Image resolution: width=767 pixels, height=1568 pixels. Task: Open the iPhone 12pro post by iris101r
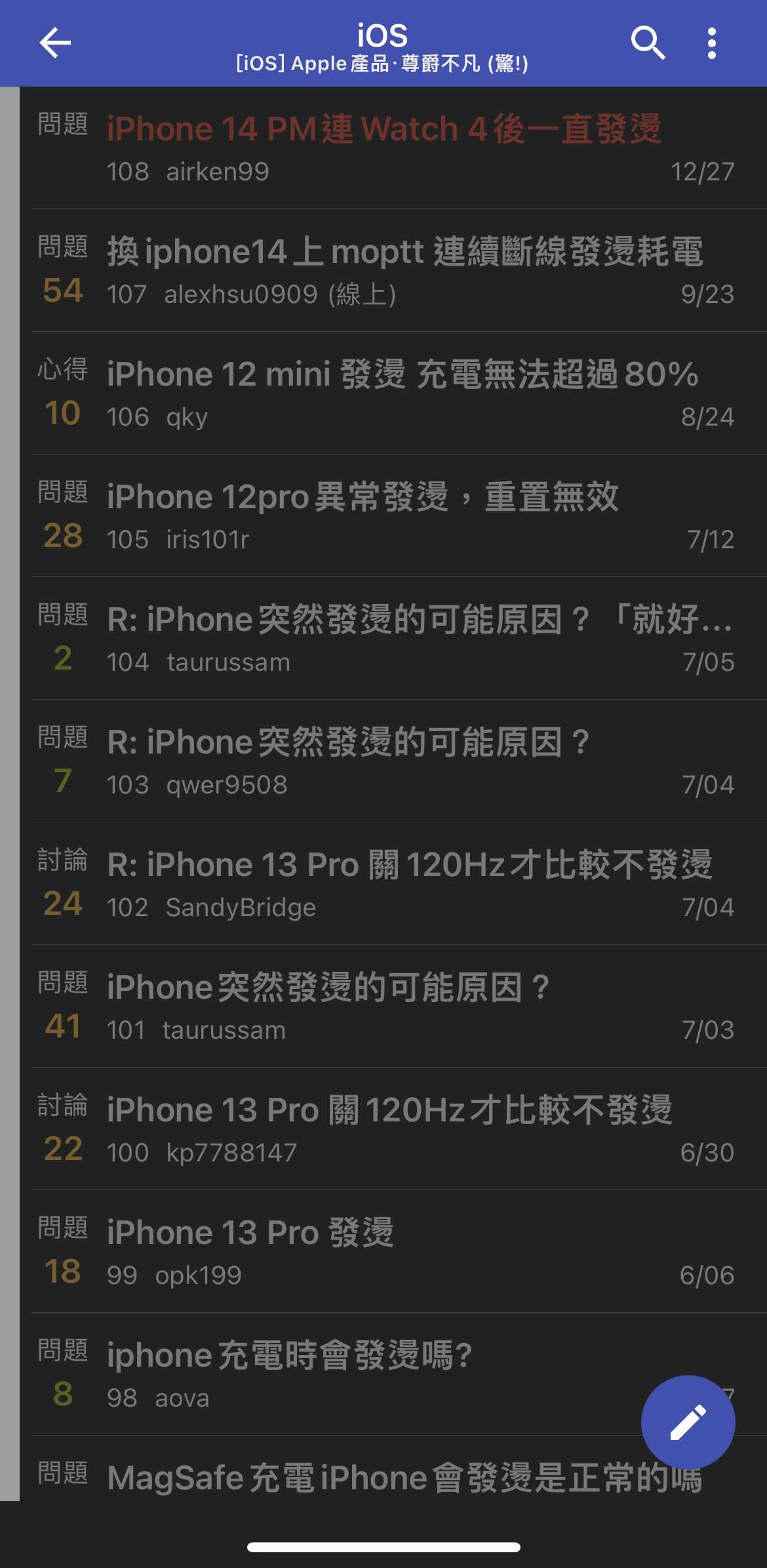tap(393, 515)
